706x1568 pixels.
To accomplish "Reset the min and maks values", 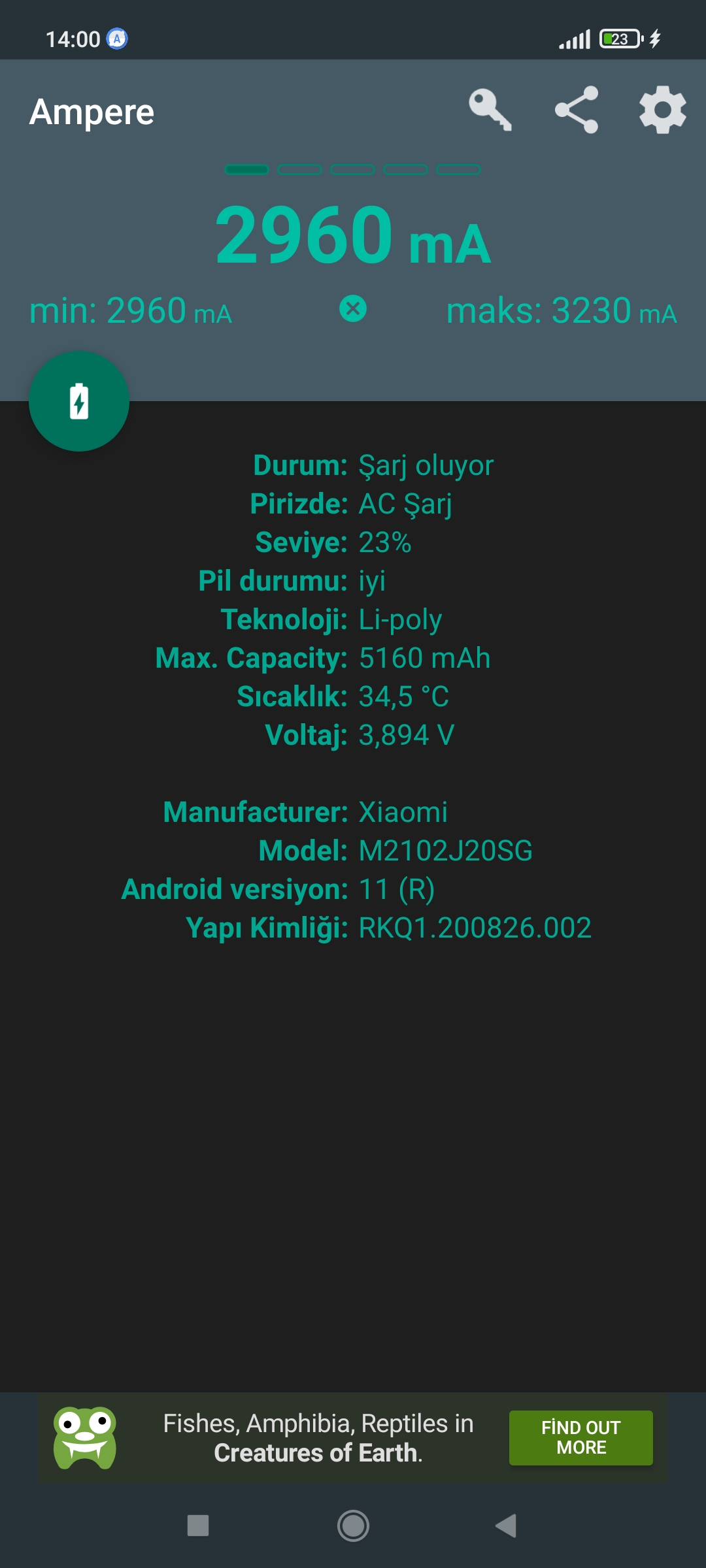I will click(353, 309).
